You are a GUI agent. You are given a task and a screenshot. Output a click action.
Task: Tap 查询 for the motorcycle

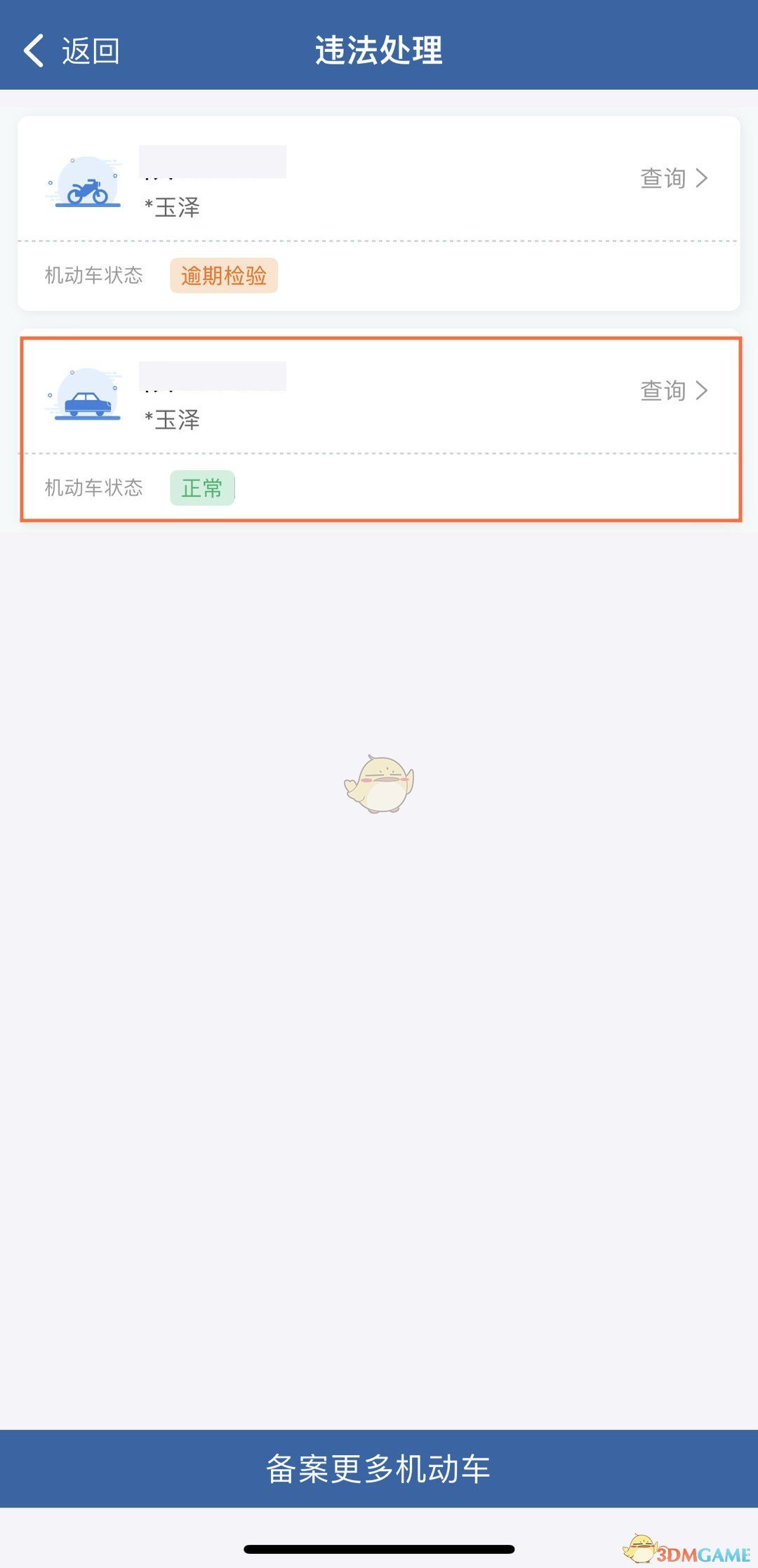(x=673, y=178)
